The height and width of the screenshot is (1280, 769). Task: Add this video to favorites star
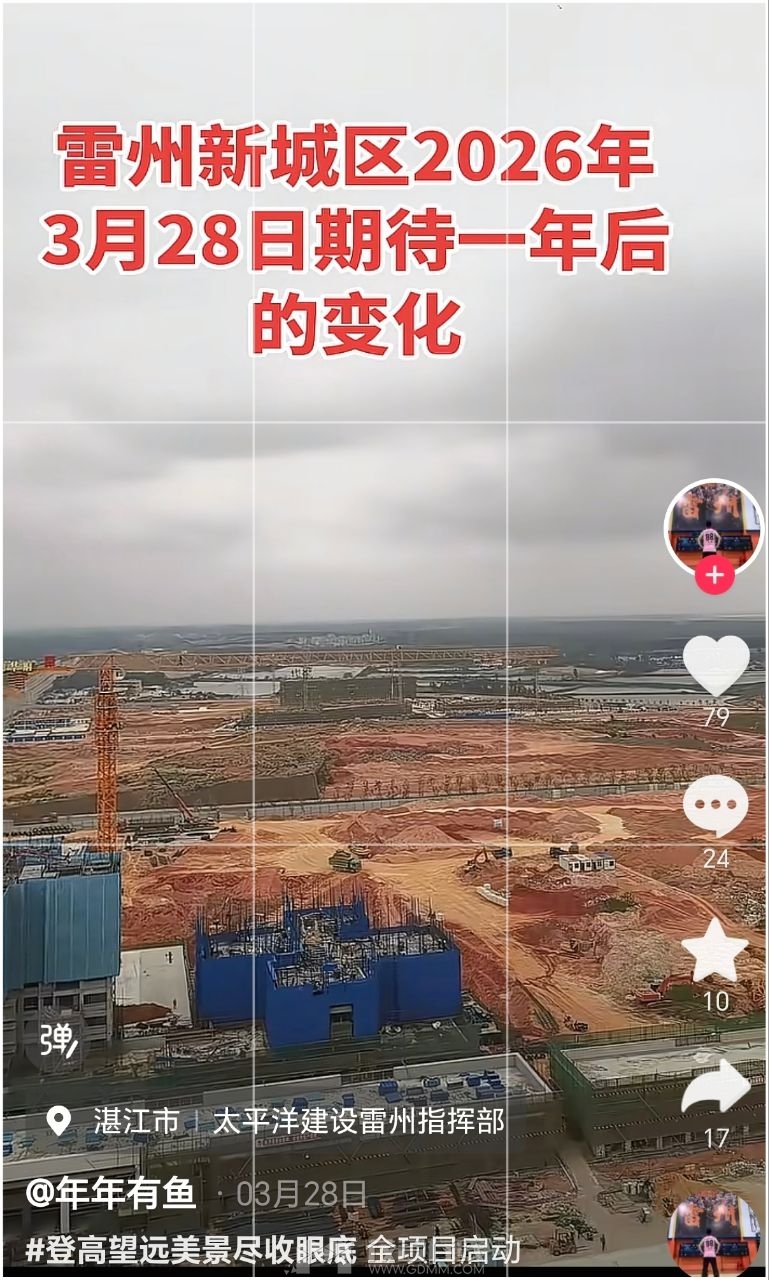point(715,950)
